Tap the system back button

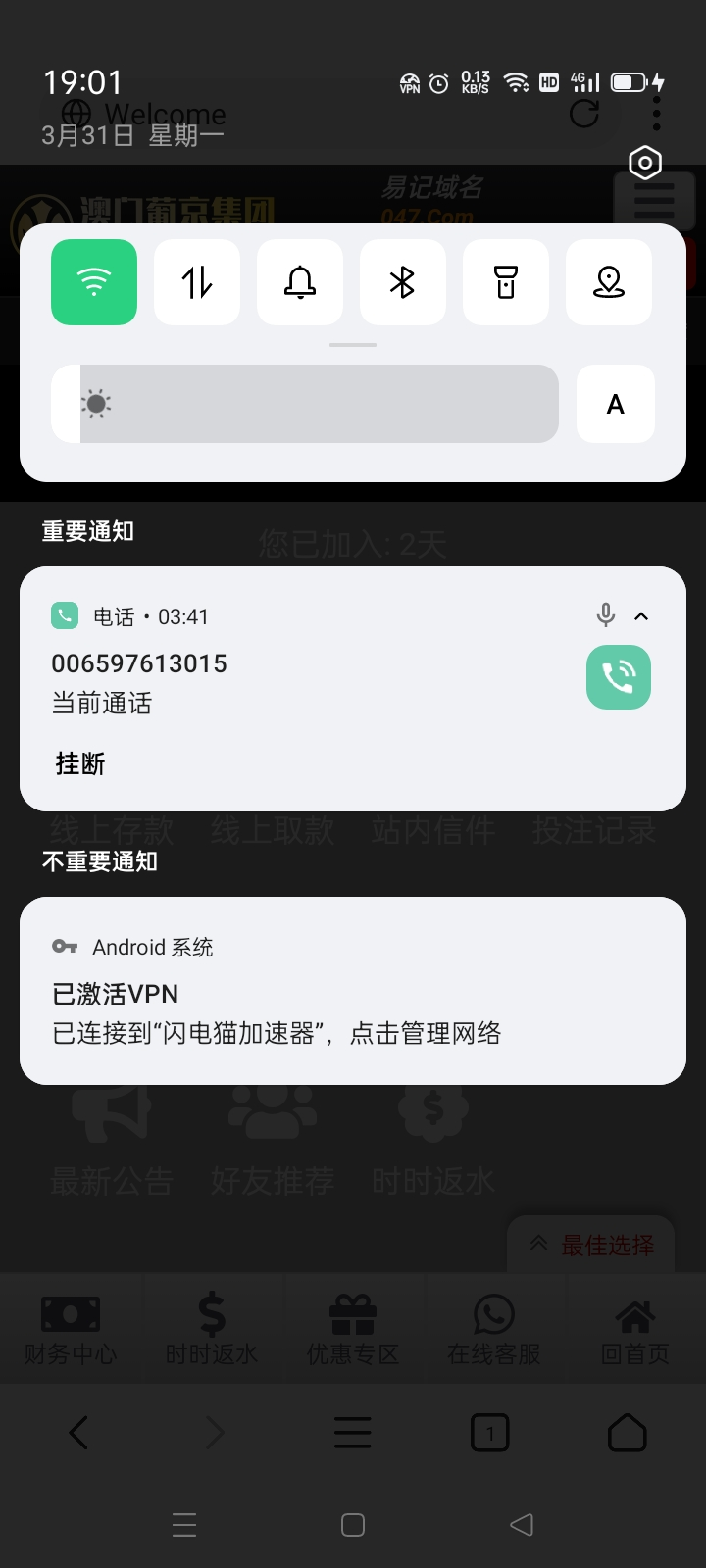point(522,1525)
